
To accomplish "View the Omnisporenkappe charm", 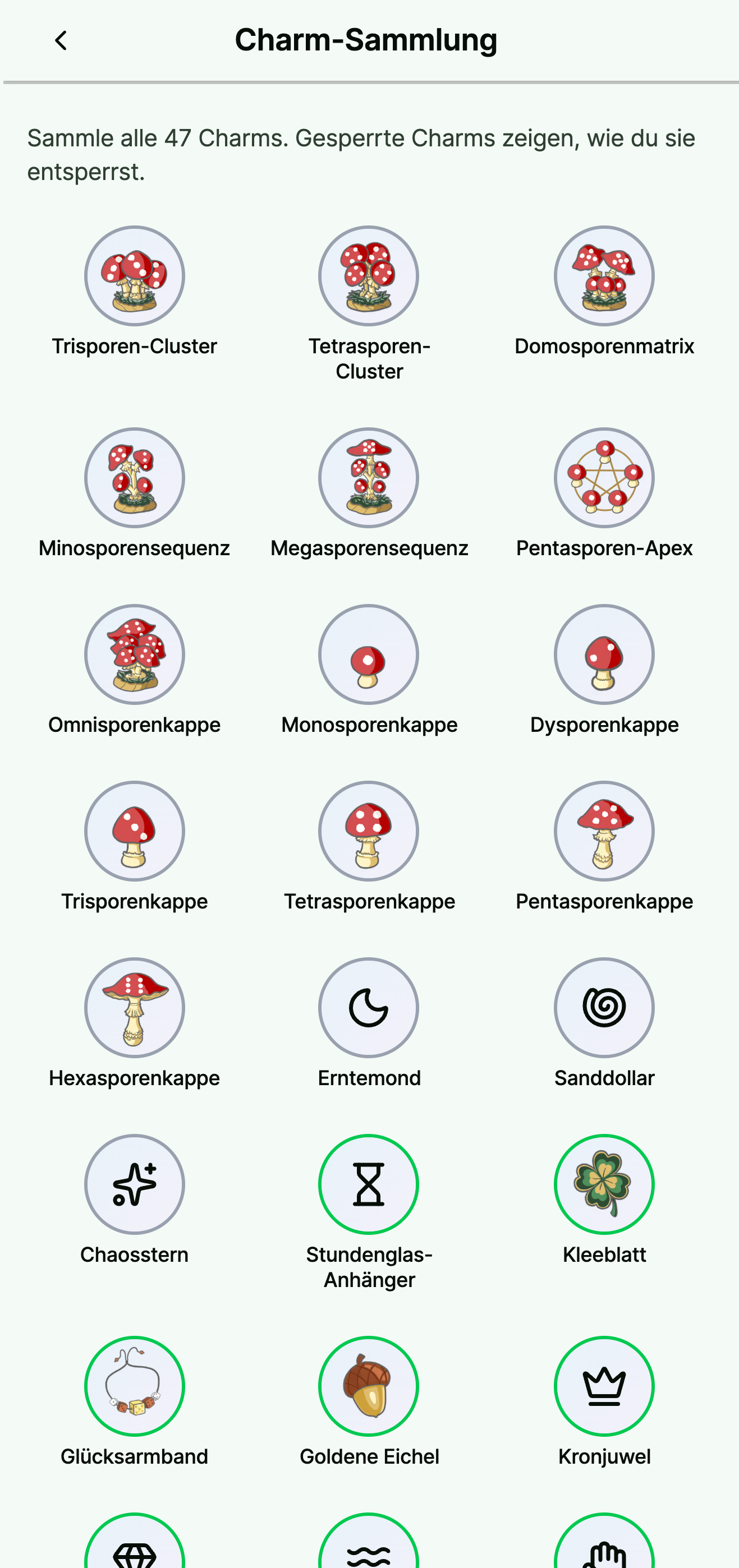I will point(134,654).
